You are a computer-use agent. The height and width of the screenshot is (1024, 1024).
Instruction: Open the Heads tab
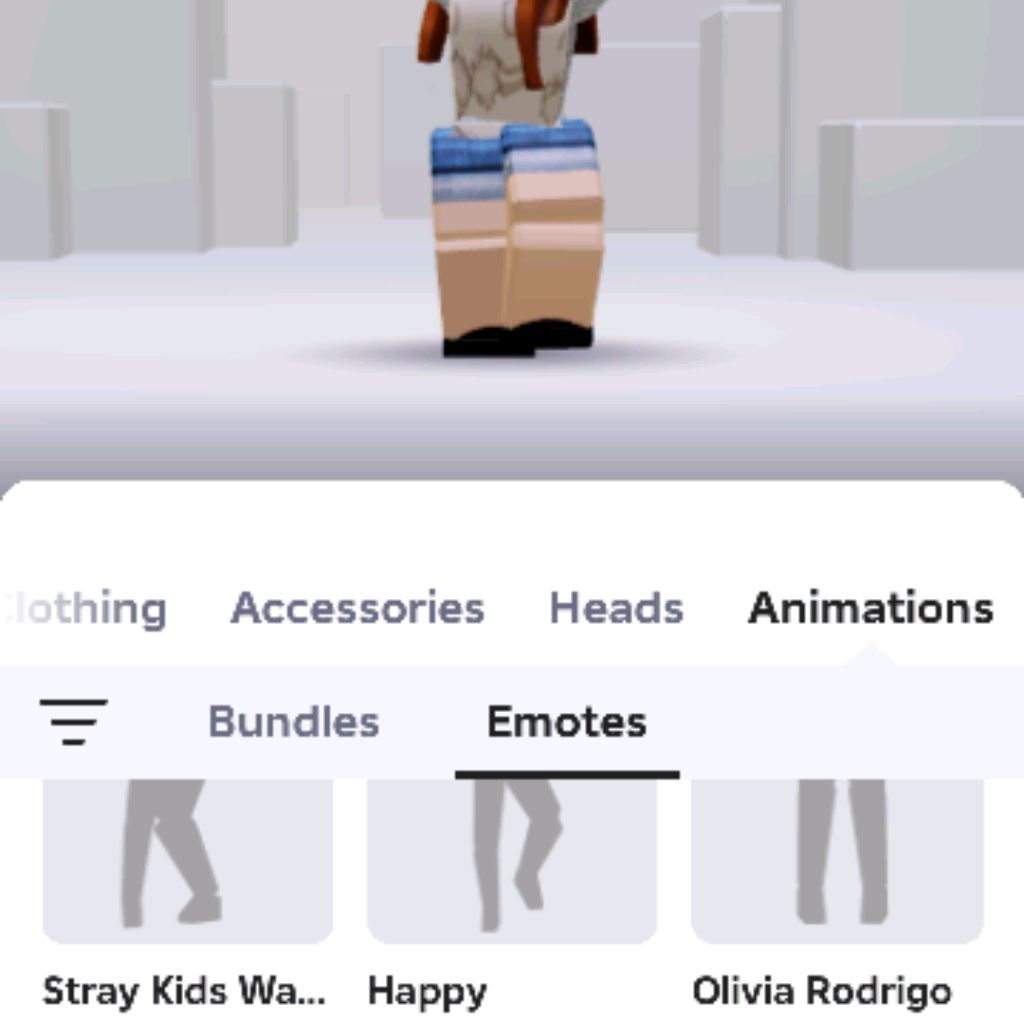pos(616,608)
